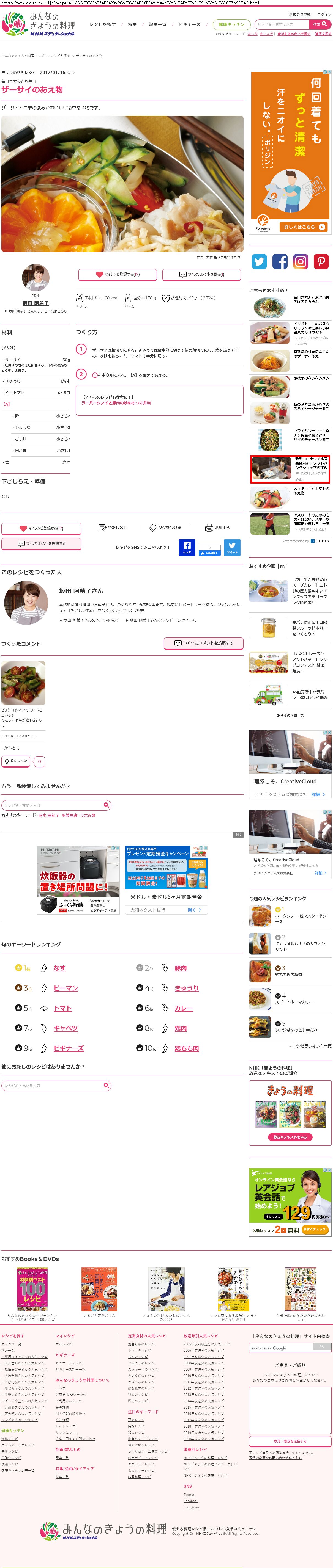Go to the 健康キッチン section
This screenshot has width=333, height=1568.
tap(231, 24)
